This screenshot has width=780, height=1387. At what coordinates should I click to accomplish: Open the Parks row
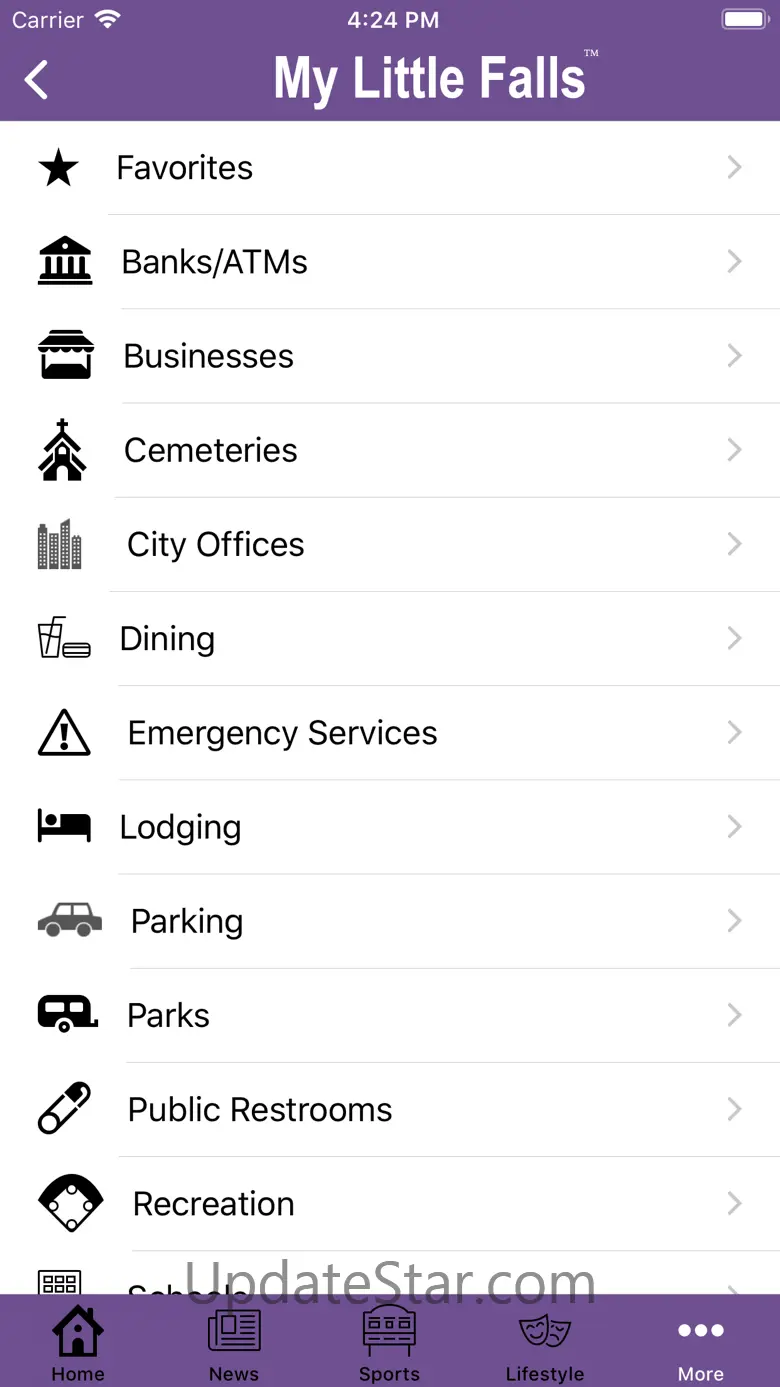390,1015
